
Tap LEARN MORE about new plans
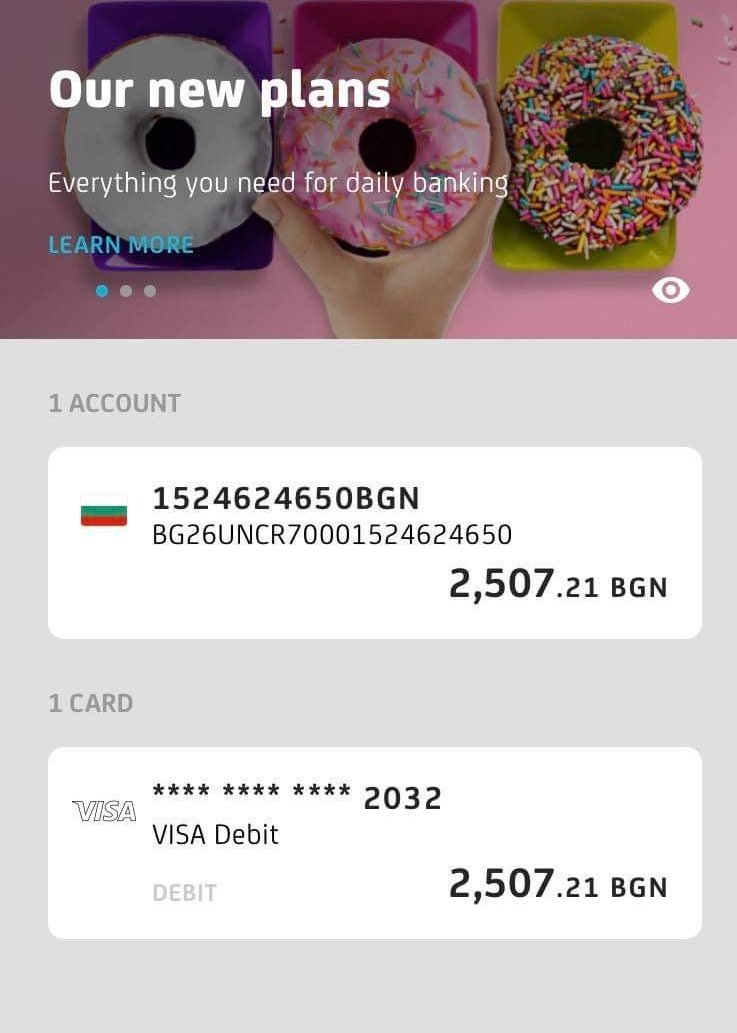coord(121,244)
